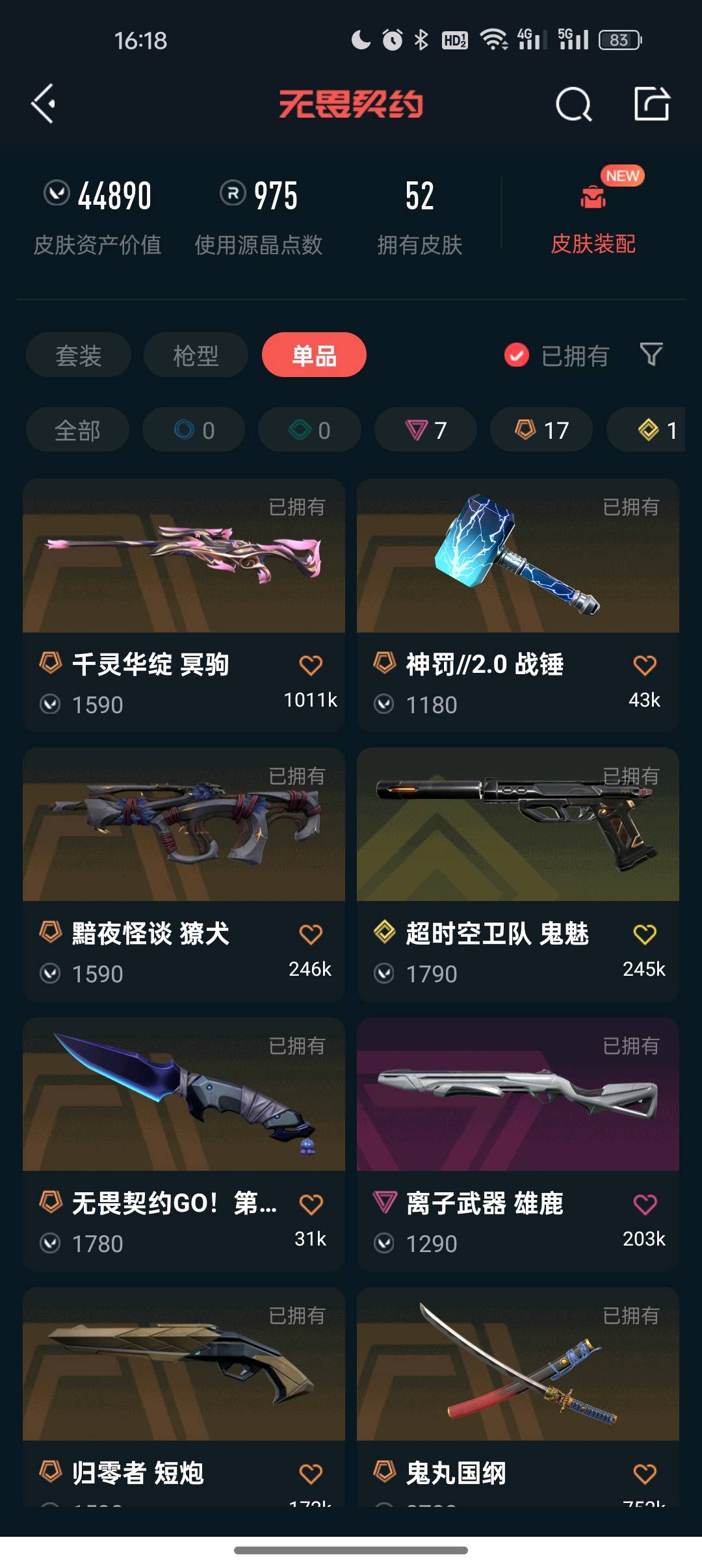Viewport: 702px width, 1568px height.
Task: Switch to the 枪型 tab
Action: point(196,355)
